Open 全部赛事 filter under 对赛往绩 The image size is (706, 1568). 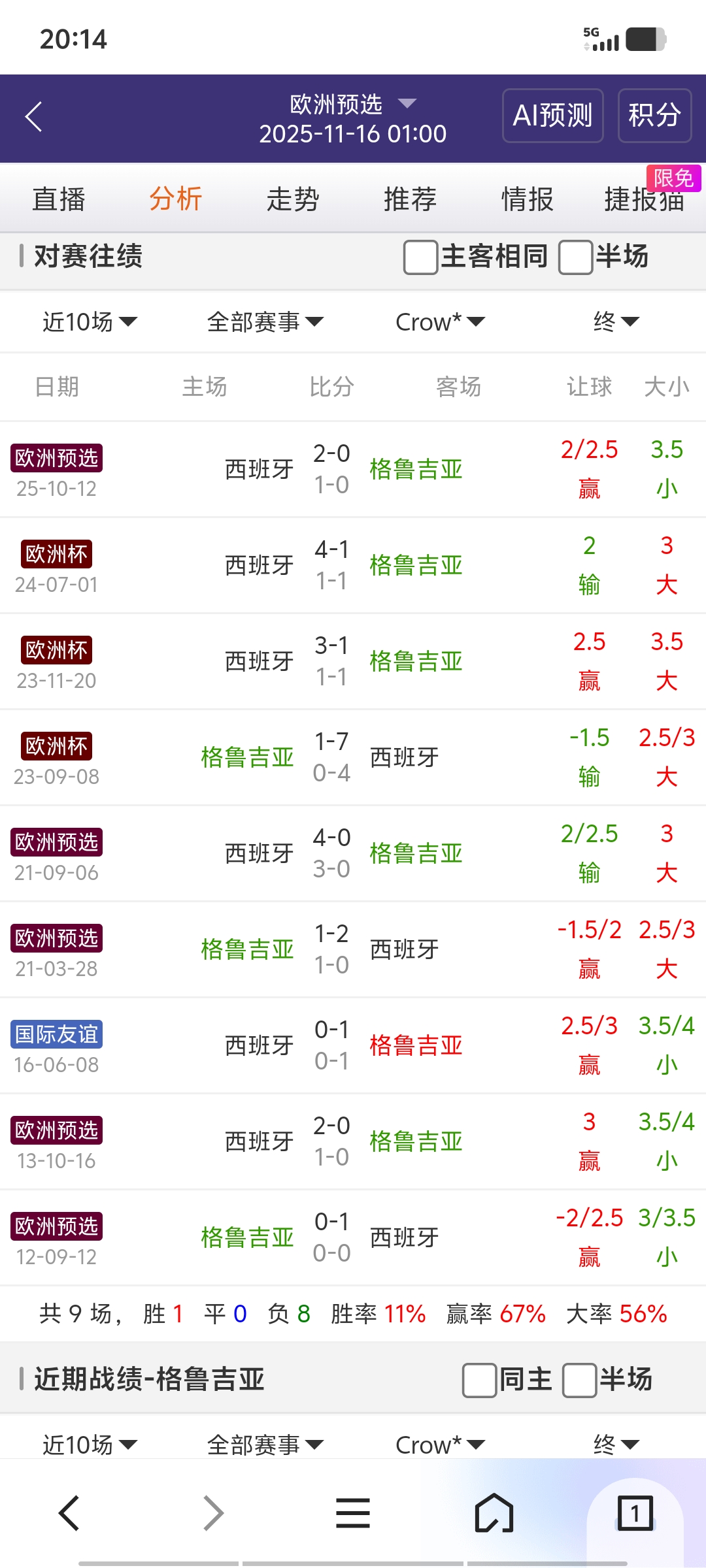click(265, 321)
